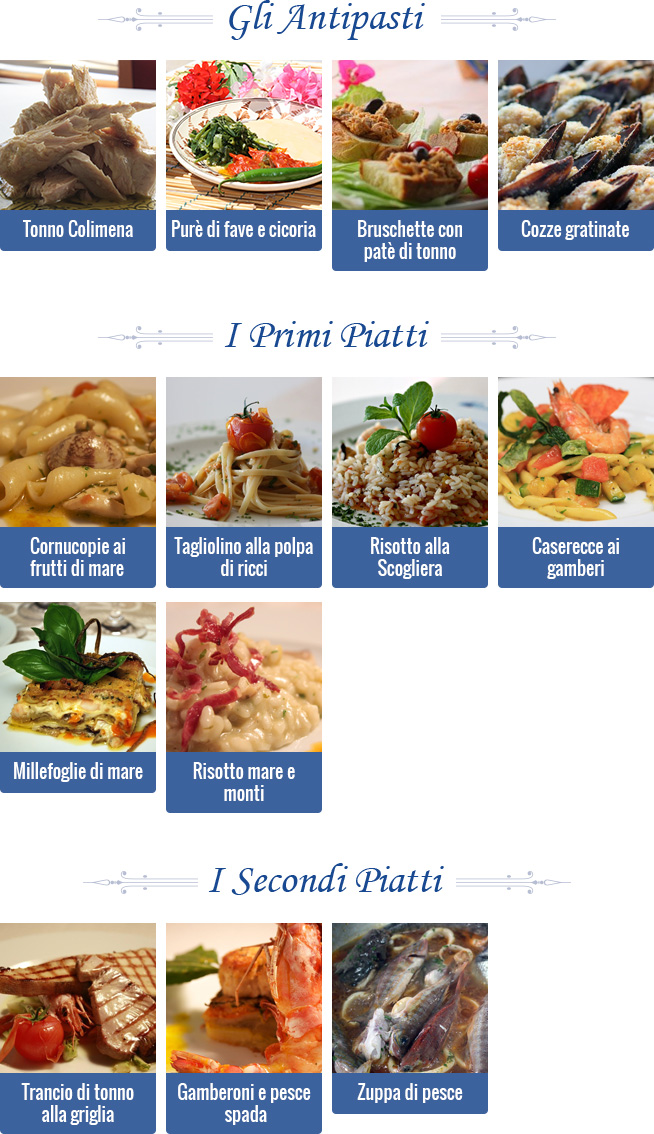Open Trancio di tonno alla griglia
Image resolution: width=654 pixels, height=1134 pixels.
coord(78,1028)
